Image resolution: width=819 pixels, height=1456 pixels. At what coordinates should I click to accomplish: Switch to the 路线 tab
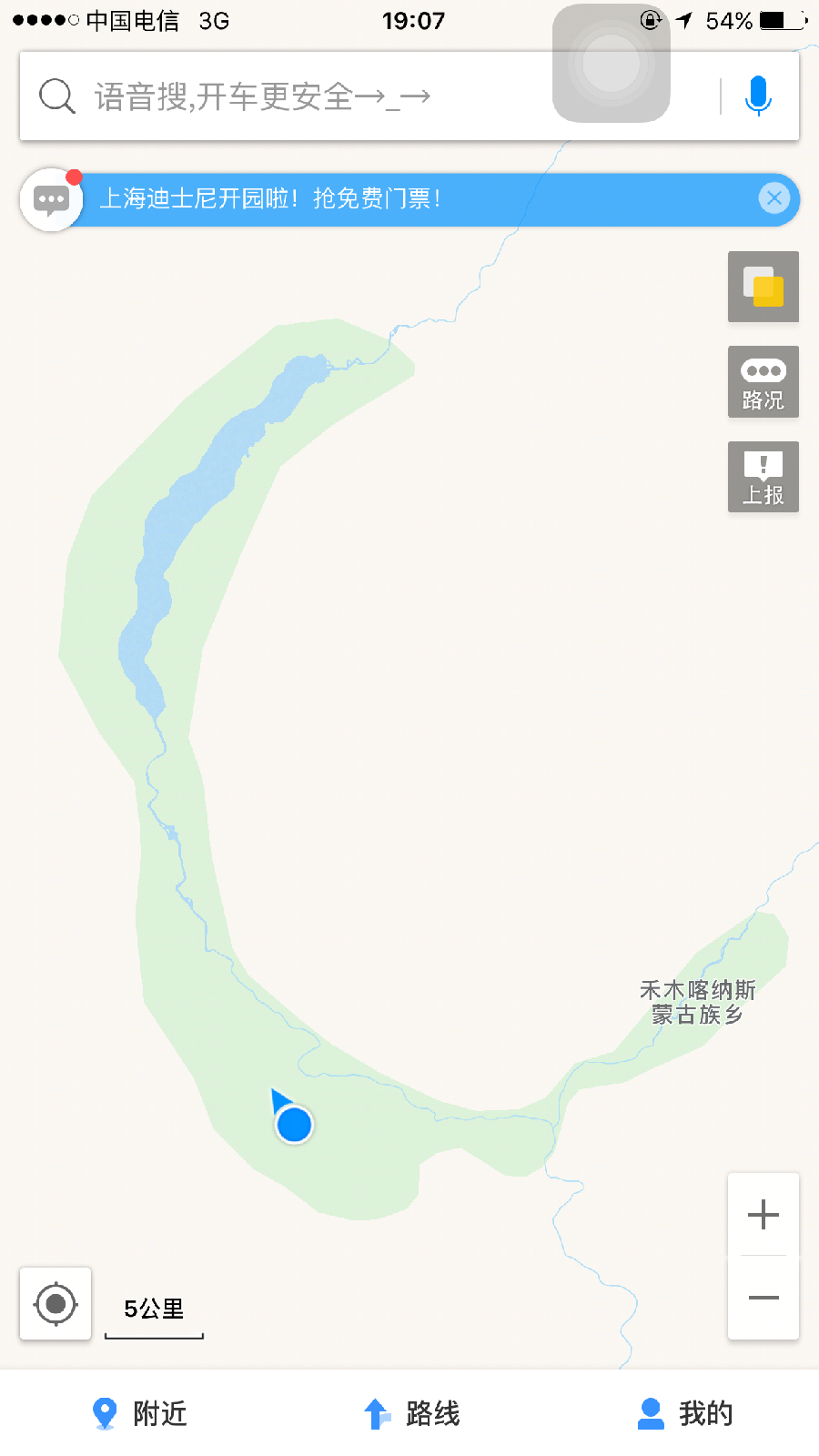[x=411, y=1413]
